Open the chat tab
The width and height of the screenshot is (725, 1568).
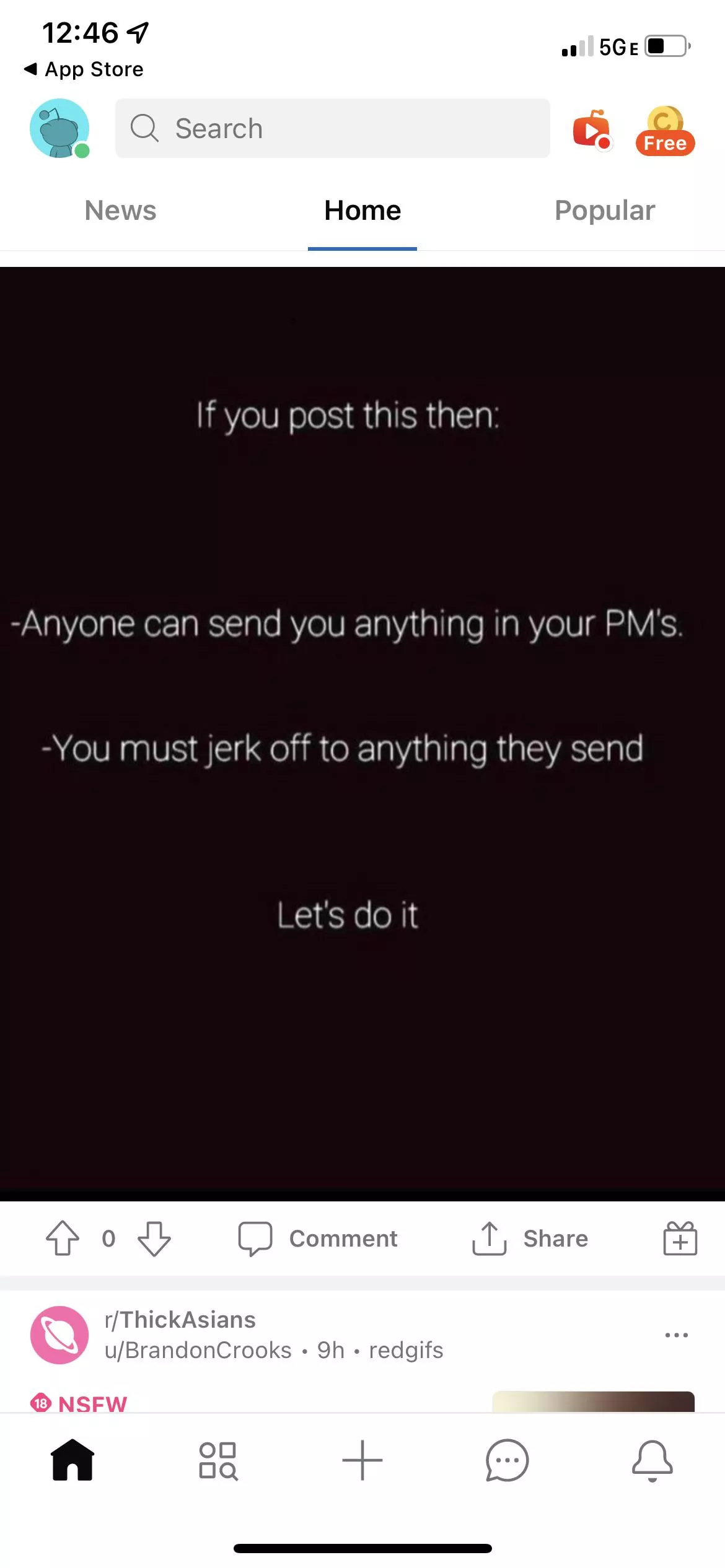click(507, 1460)
